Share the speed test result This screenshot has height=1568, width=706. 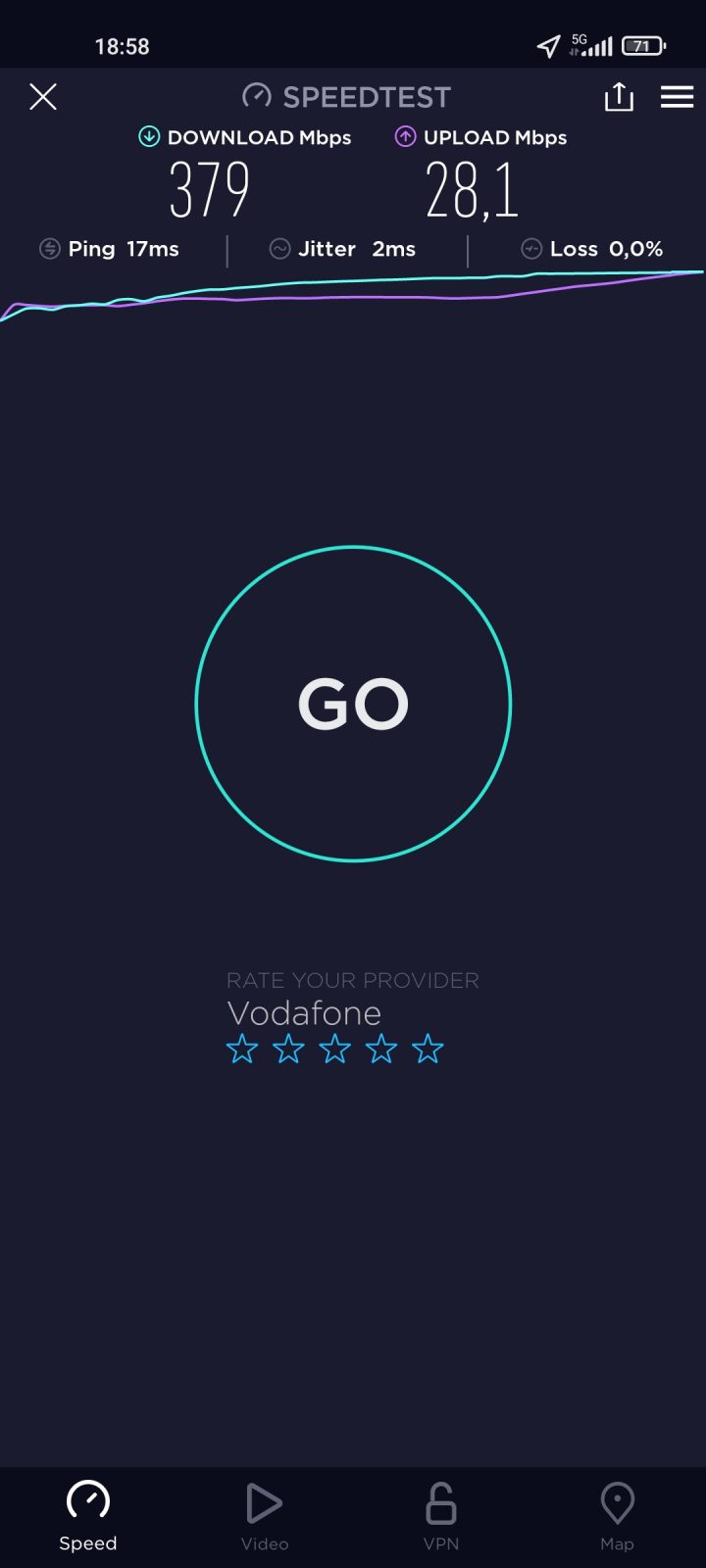click(619, 97)
